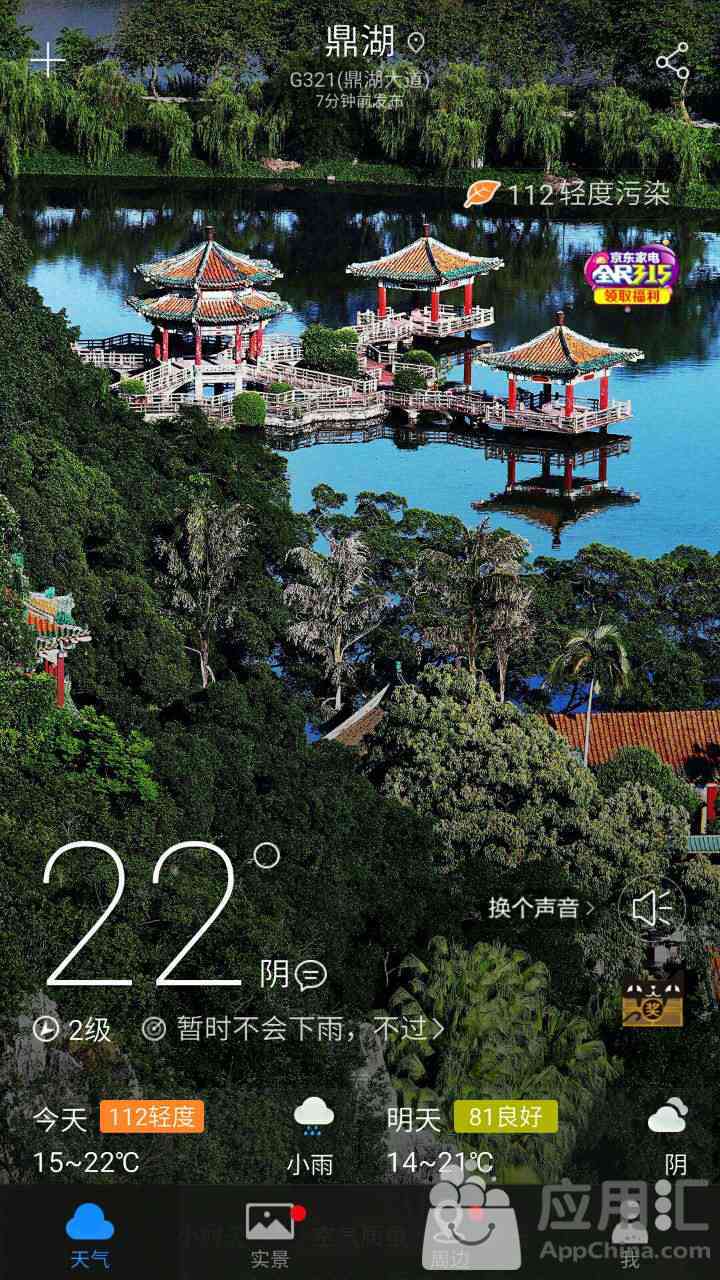Open 鼎湖 location selector
720x1280 pixels.
point(375,41)
